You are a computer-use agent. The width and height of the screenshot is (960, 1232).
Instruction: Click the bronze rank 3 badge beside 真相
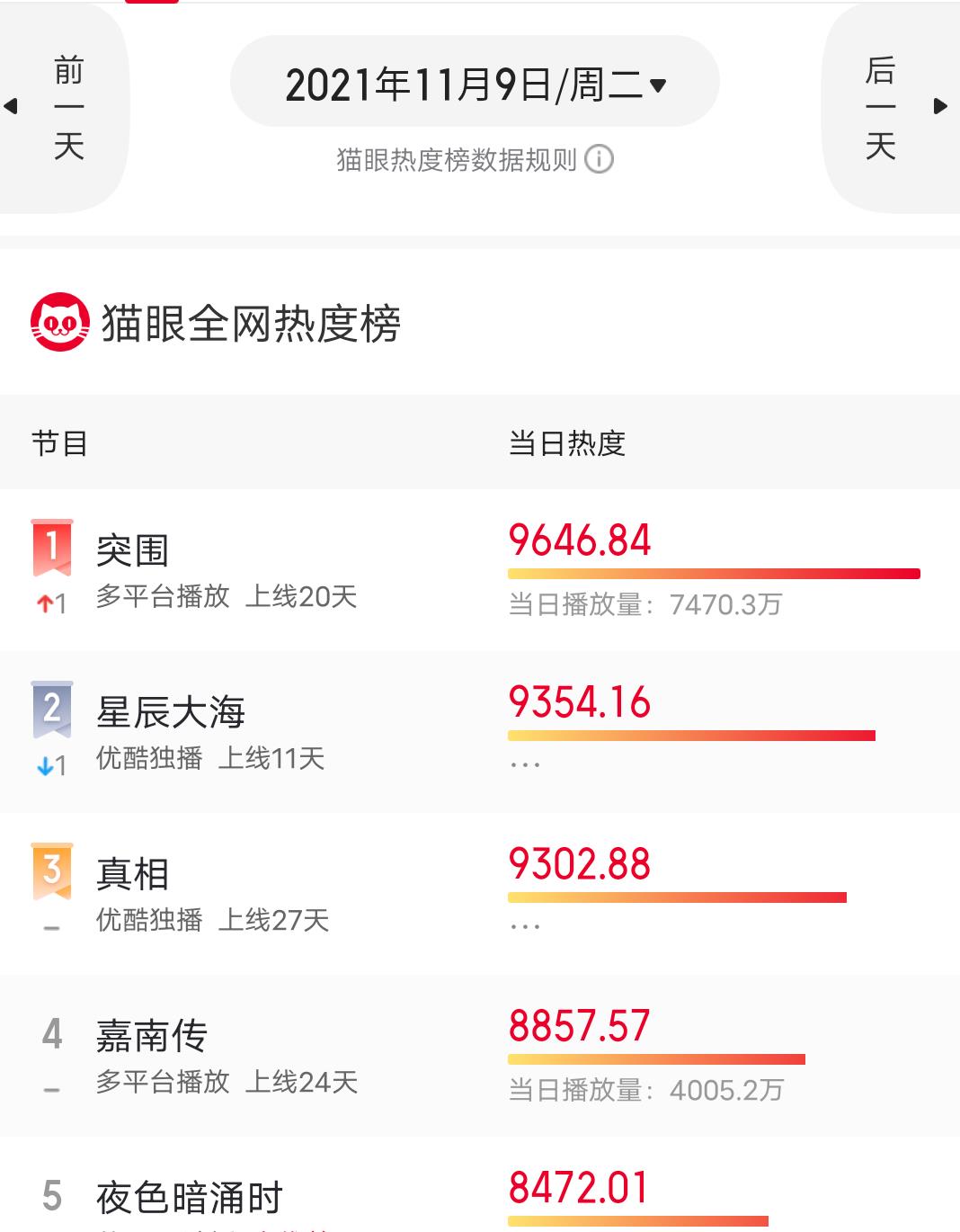click(x=50, y=870)
